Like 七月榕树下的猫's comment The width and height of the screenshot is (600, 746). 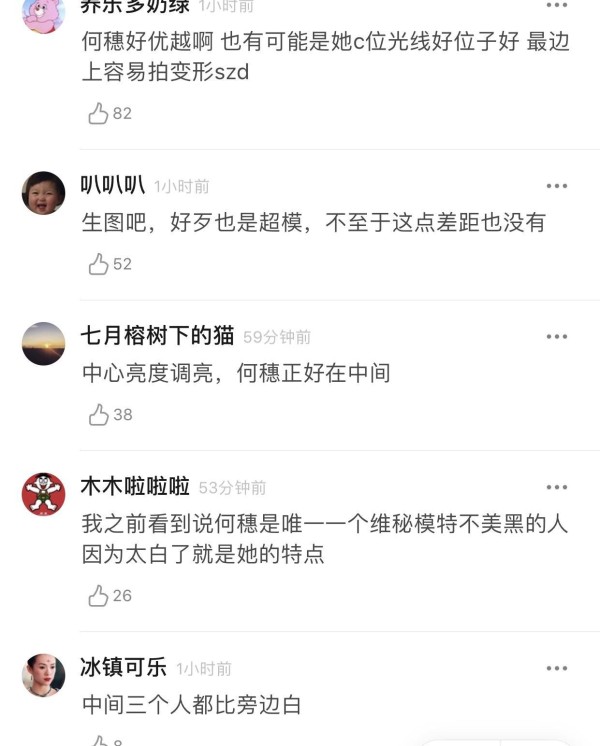(x=99, y=415)
